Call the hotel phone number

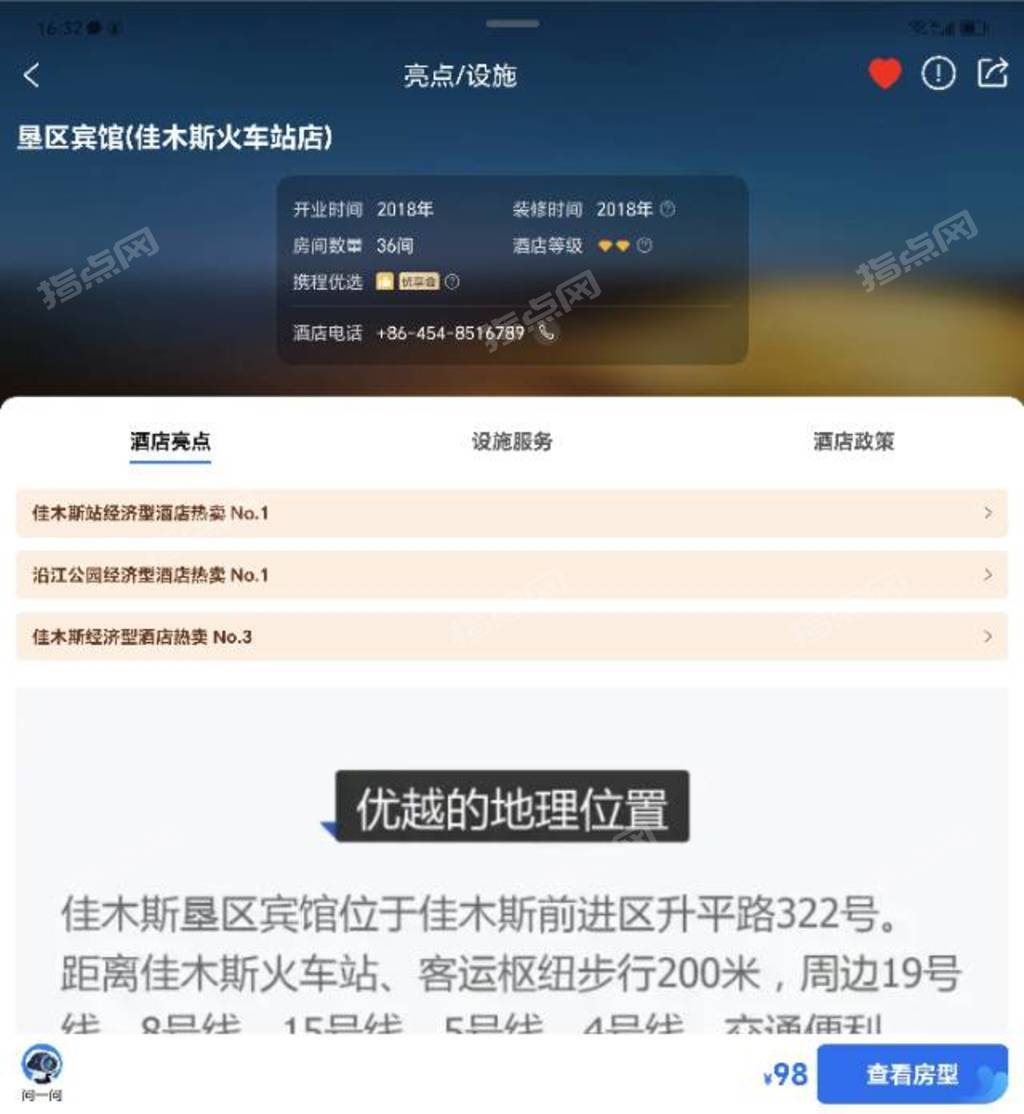click(546, 332)
